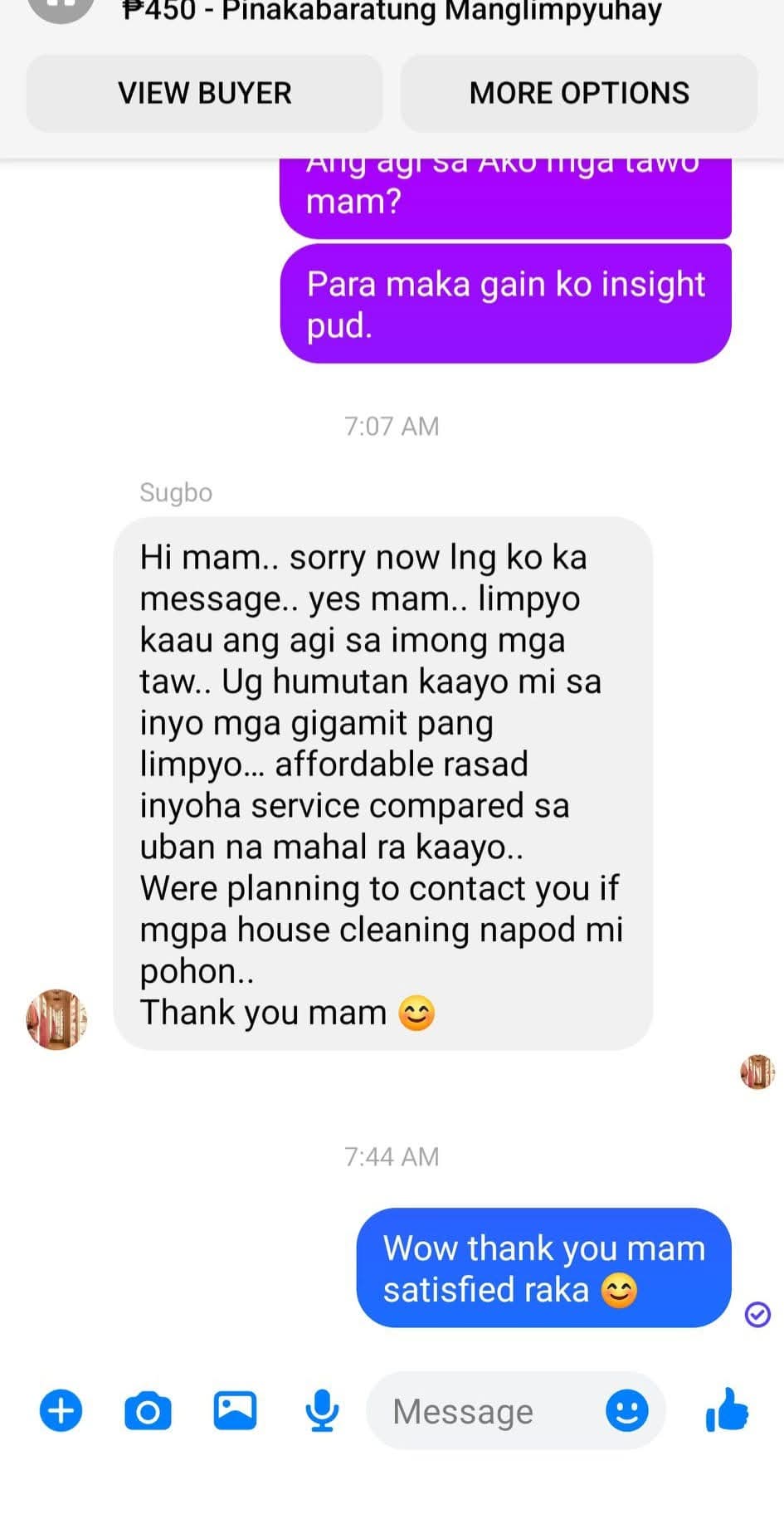The width and height of the screenshot is (784, 1519).
Task: Open the photo gallery picker
Action: point(235,1410)
